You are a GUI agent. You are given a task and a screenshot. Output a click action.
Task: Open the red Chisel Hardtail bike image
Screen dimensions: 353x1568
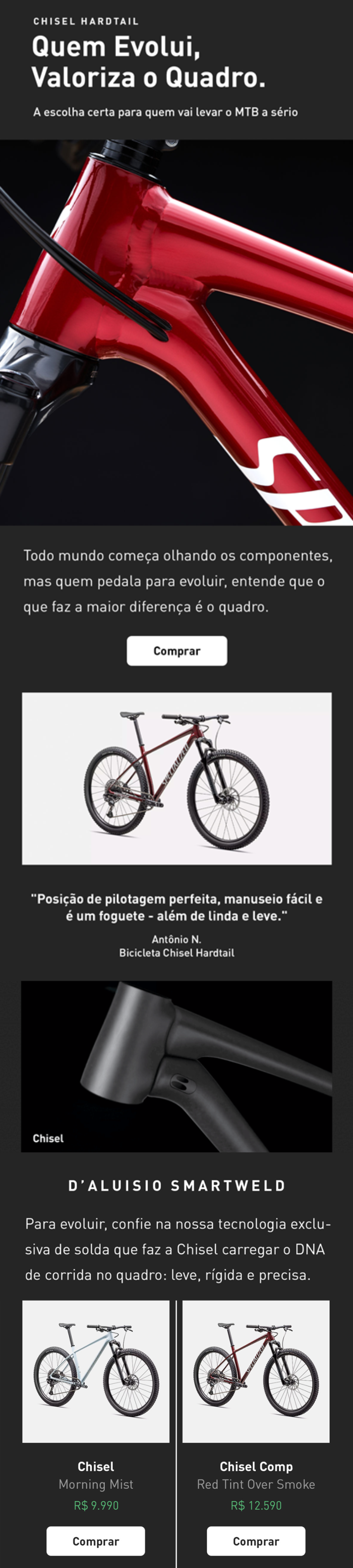(177, 778)
